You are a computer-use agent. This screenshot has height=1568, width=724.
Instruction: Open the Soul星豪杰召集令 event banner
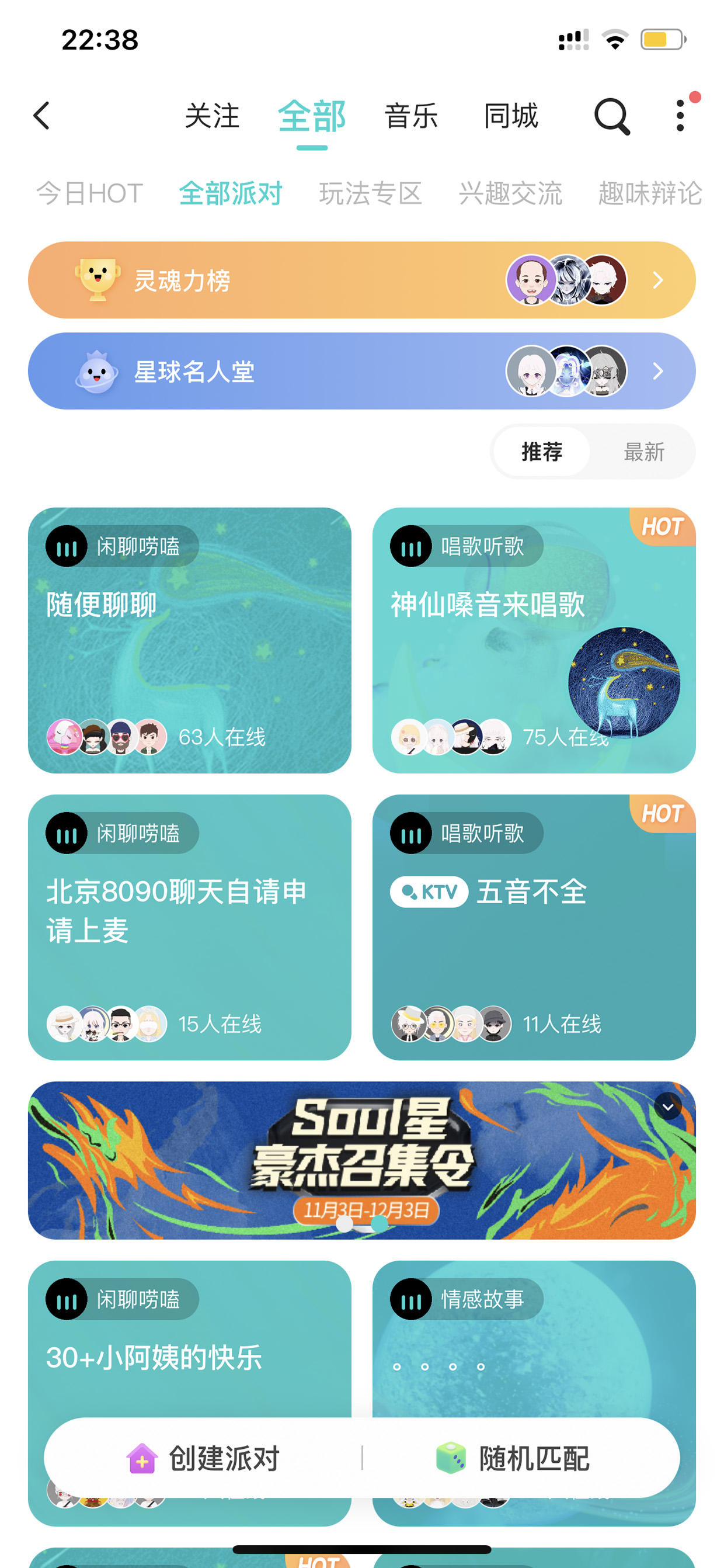pos(362,1160)
